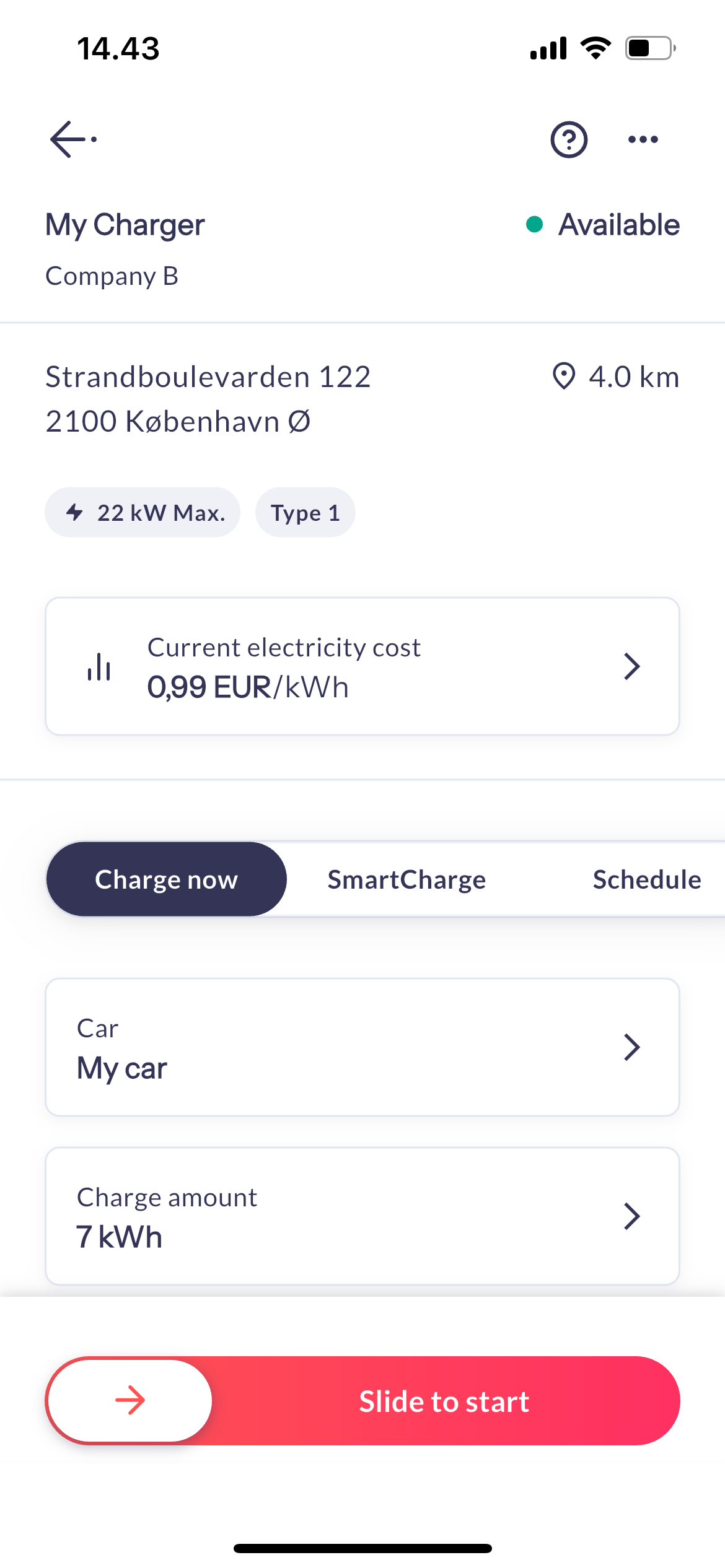Open the three-dot overflow menu
This screenshot has width=725, height=1568.
643,139
